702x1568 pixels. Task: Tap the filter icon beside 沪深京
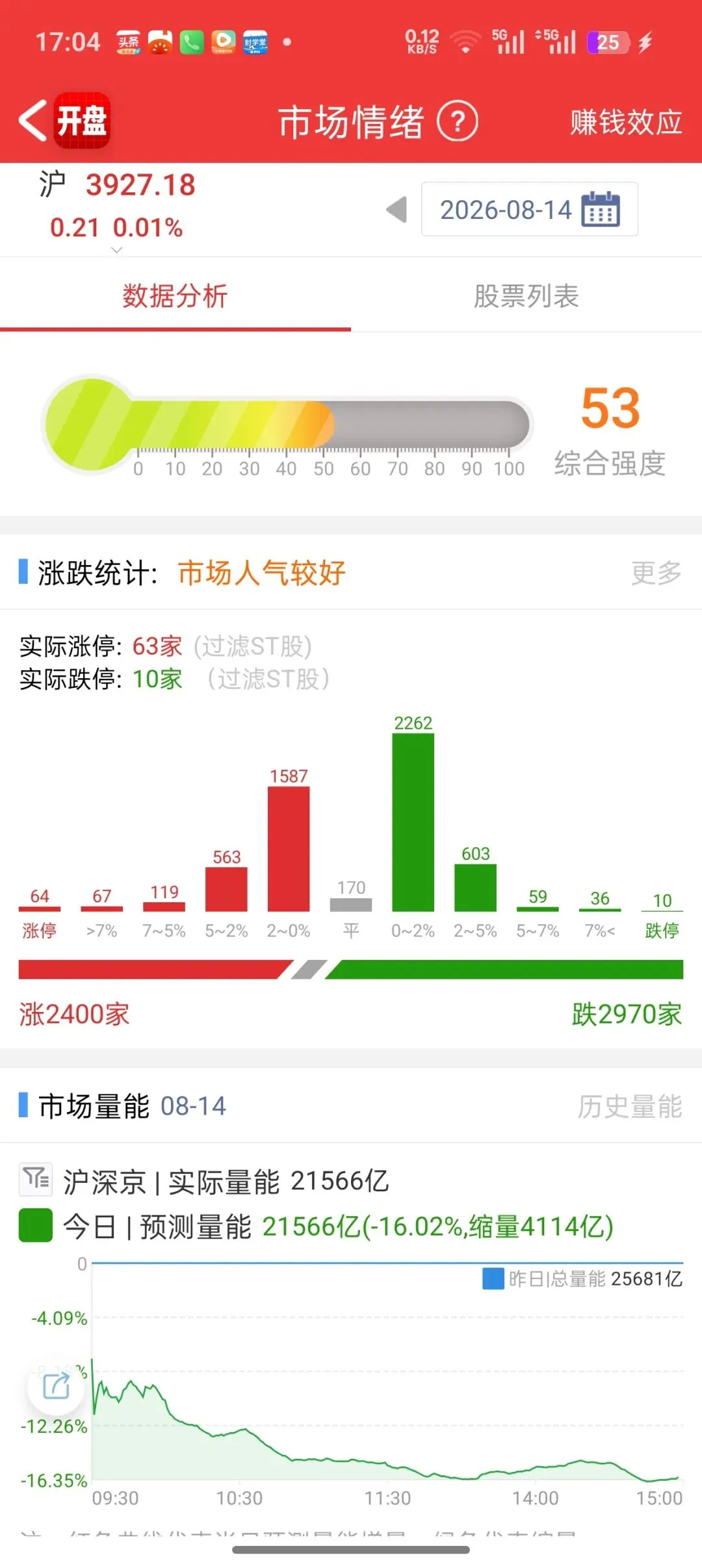pyautogui.click(x=36, y=1180)
